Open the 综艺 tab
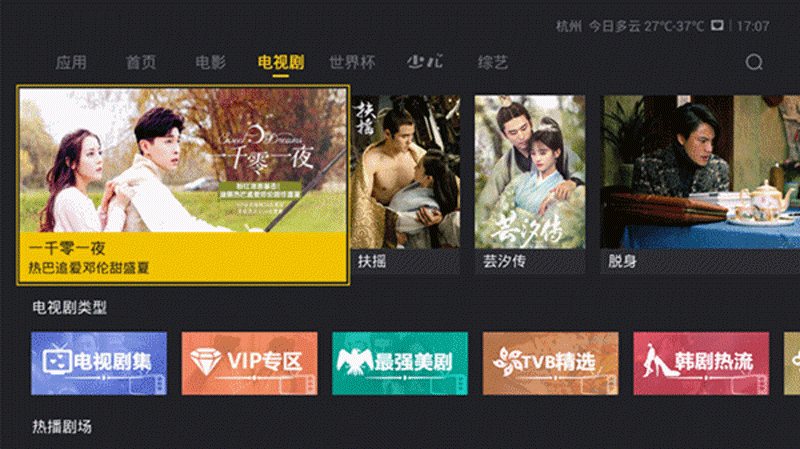 494,62
